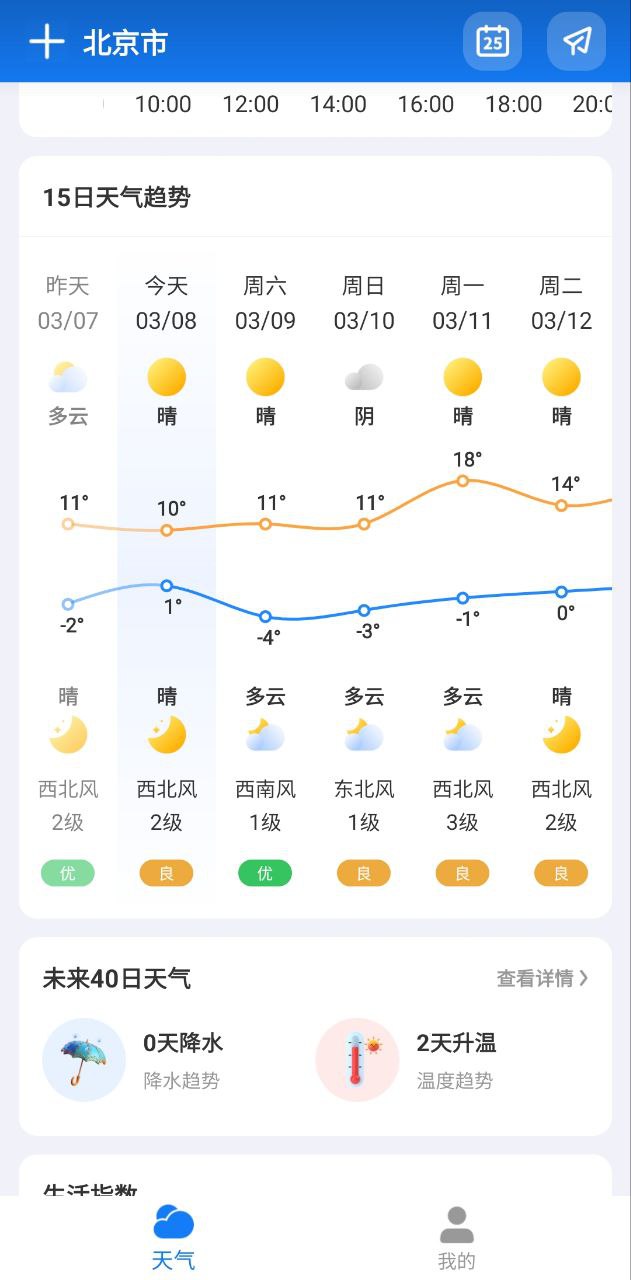
Task: Add a new city with the plus icon
Action: (x=46, y=42)
